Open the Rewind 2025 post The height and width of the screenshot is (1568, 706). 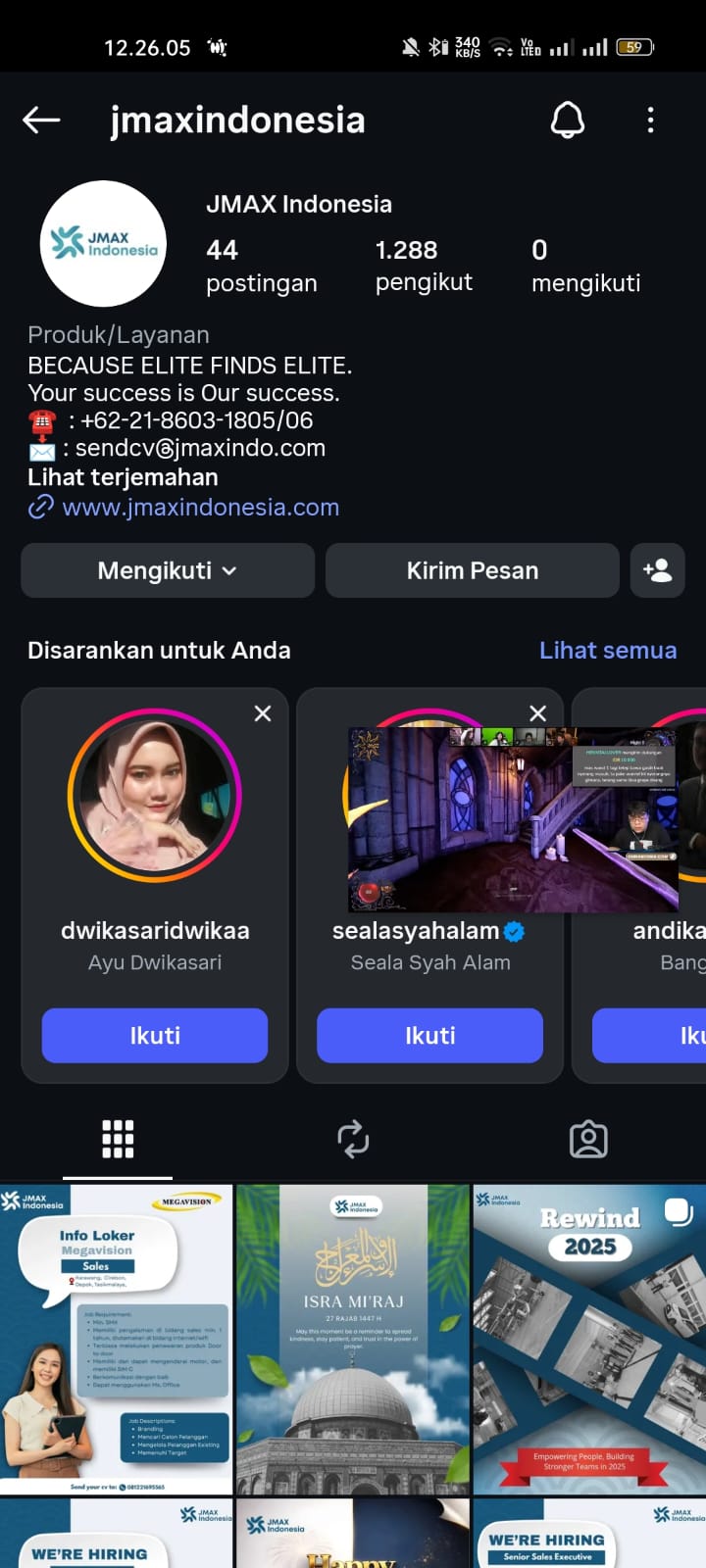(588, 1339)
